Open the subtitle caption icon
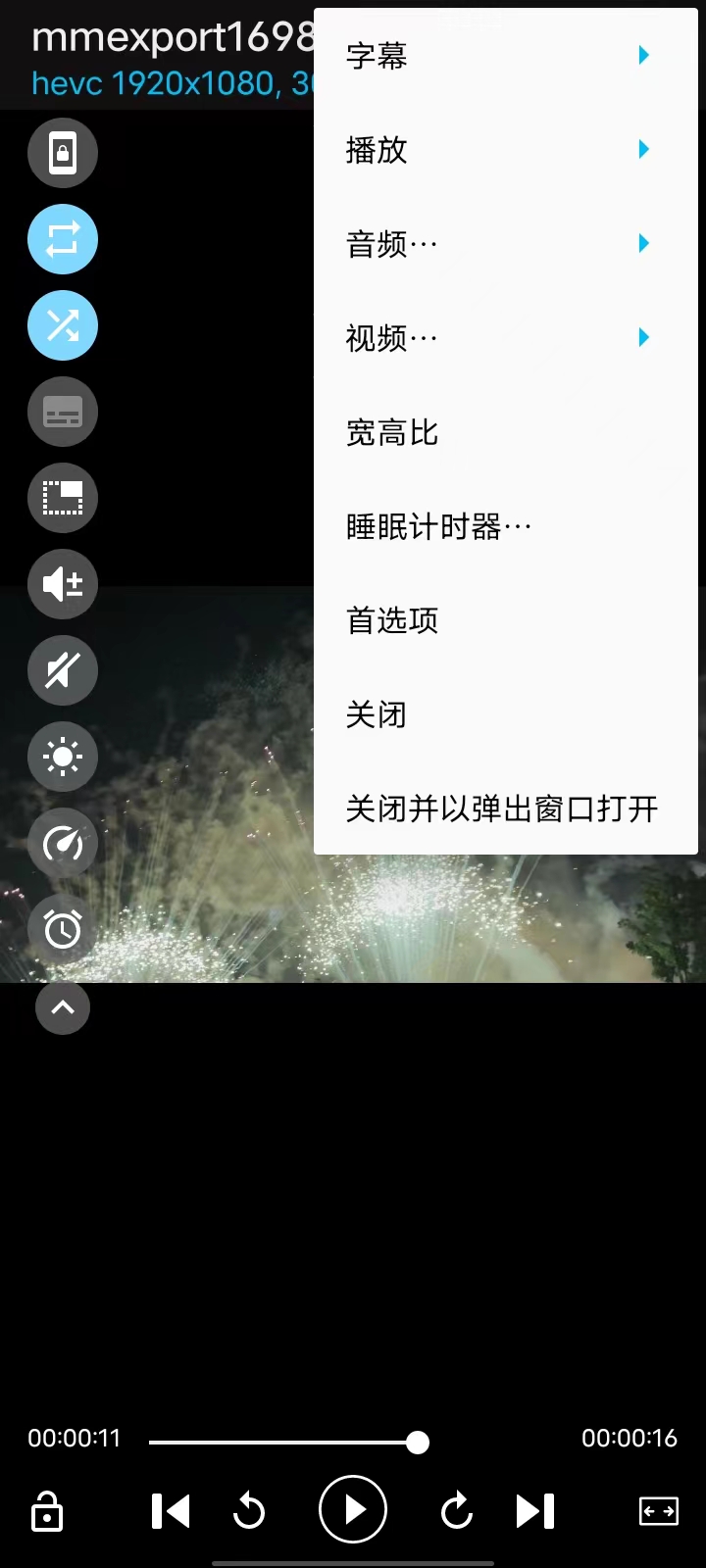This screenshot has width=706, height=1568. coord(63,412)
